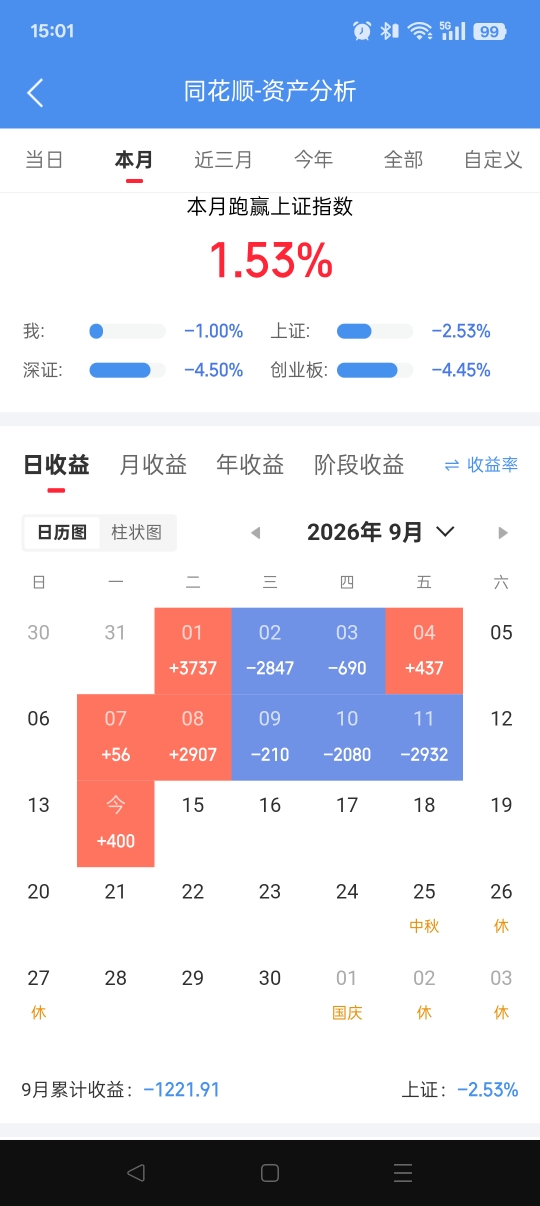This screenshot has width=540, height=1206.
Task: Toggle display to 收益率
Action: pos(481,465)
